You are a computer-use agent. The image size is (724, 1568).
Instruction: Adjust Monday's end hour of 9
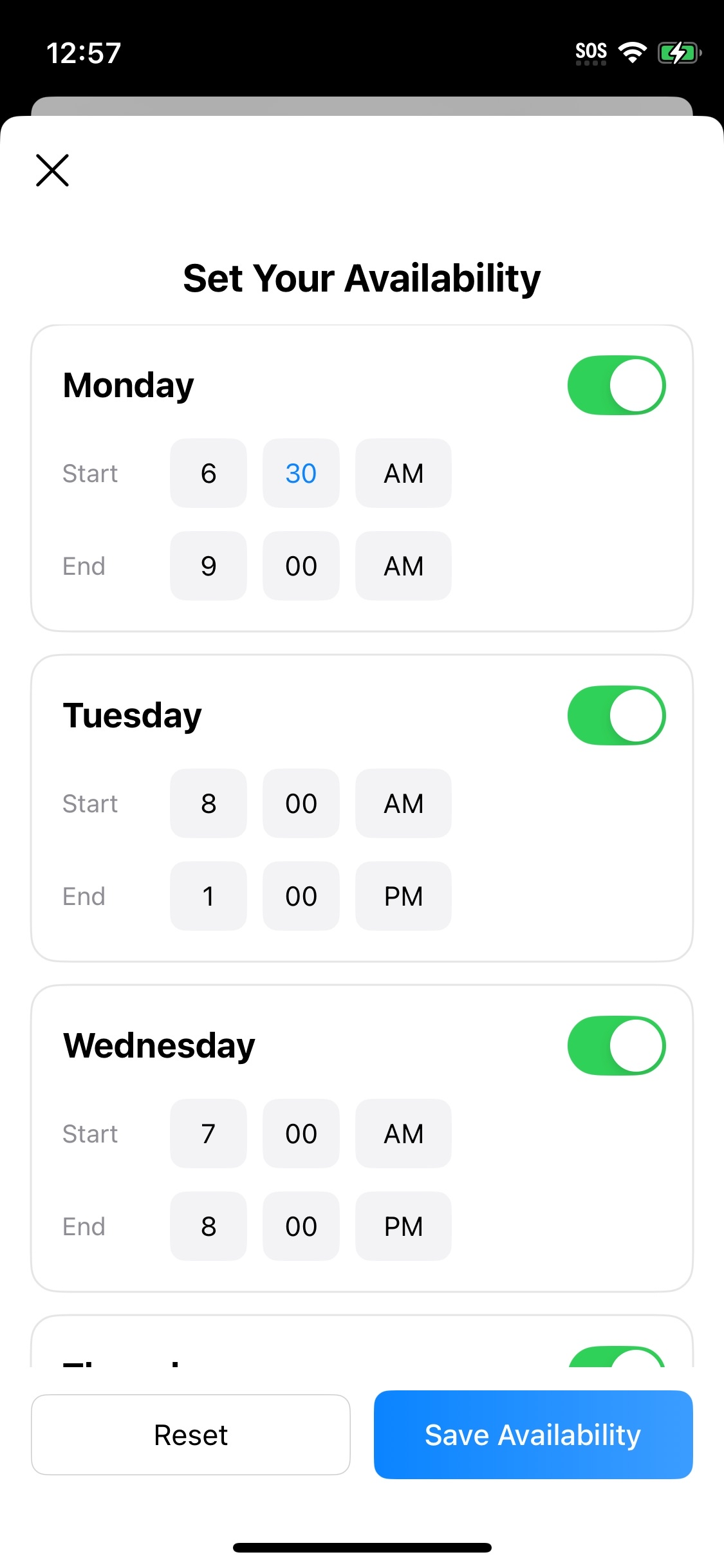(208, 566)
